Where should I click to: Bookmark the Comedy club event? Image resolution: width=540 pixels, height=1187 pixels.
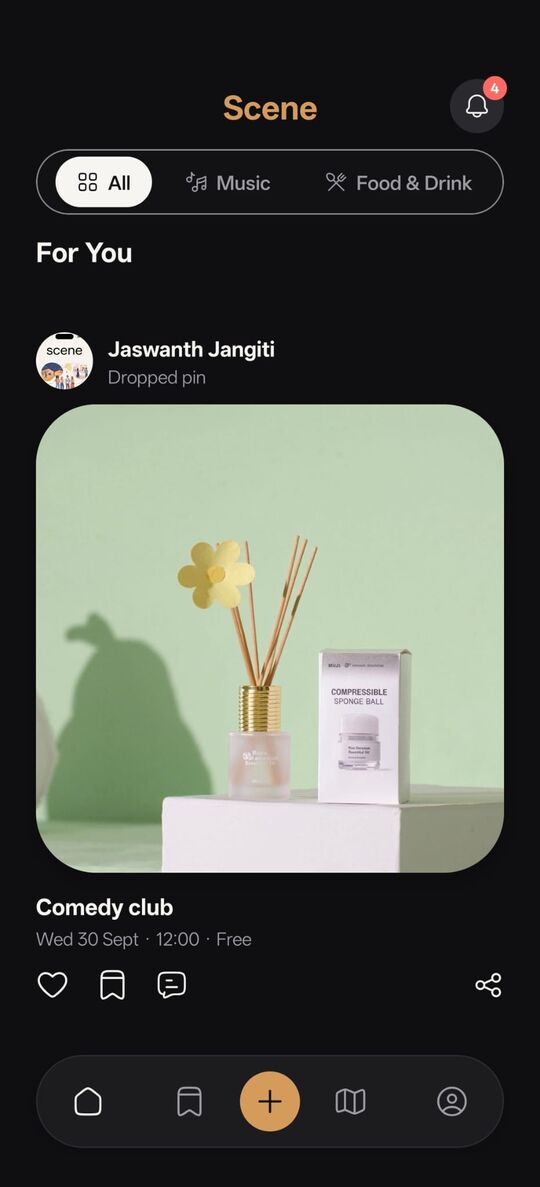112,985
